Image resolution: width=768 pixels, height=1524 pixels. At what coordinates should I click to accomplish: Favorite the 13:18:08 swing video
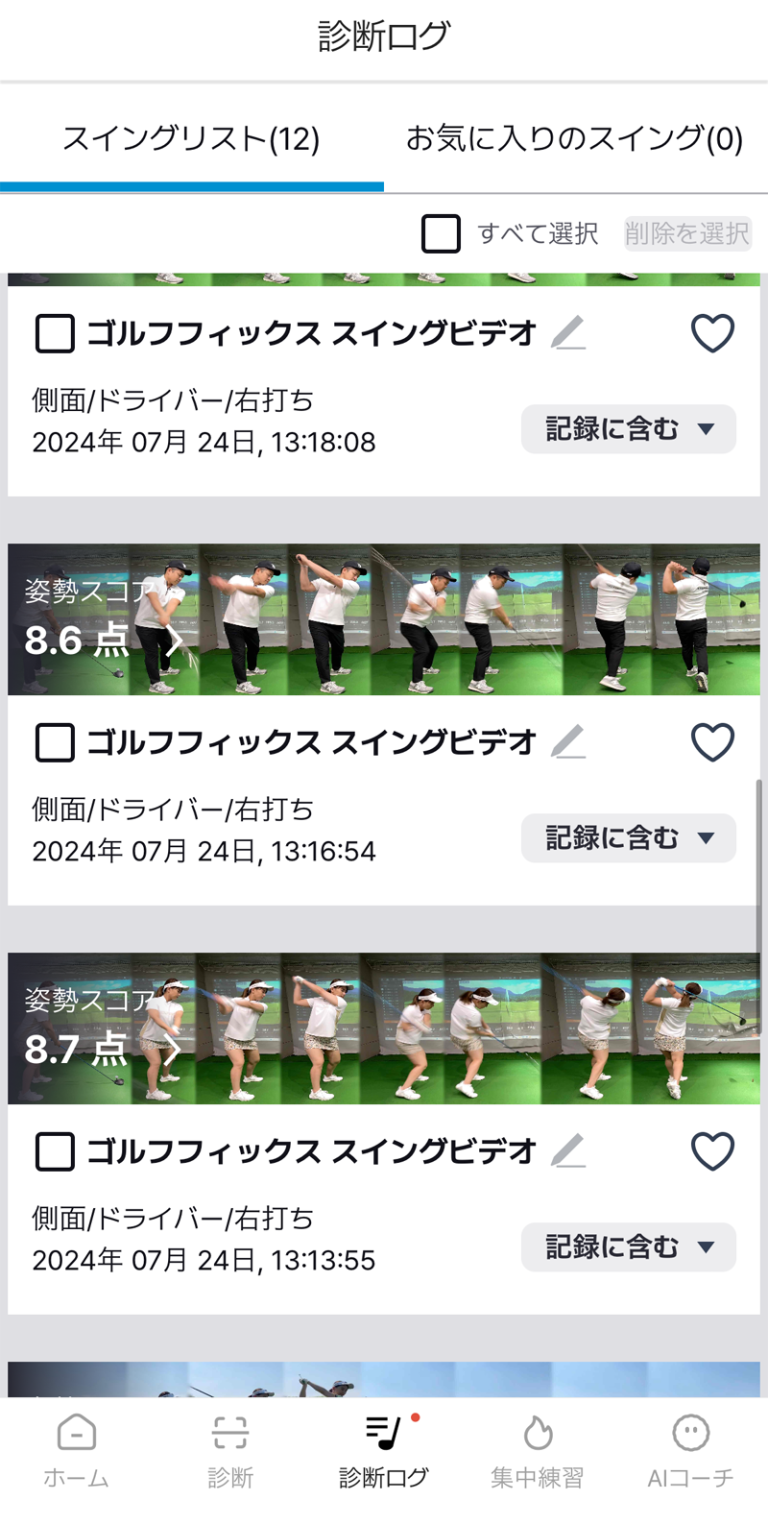click(x=713, y=333)
